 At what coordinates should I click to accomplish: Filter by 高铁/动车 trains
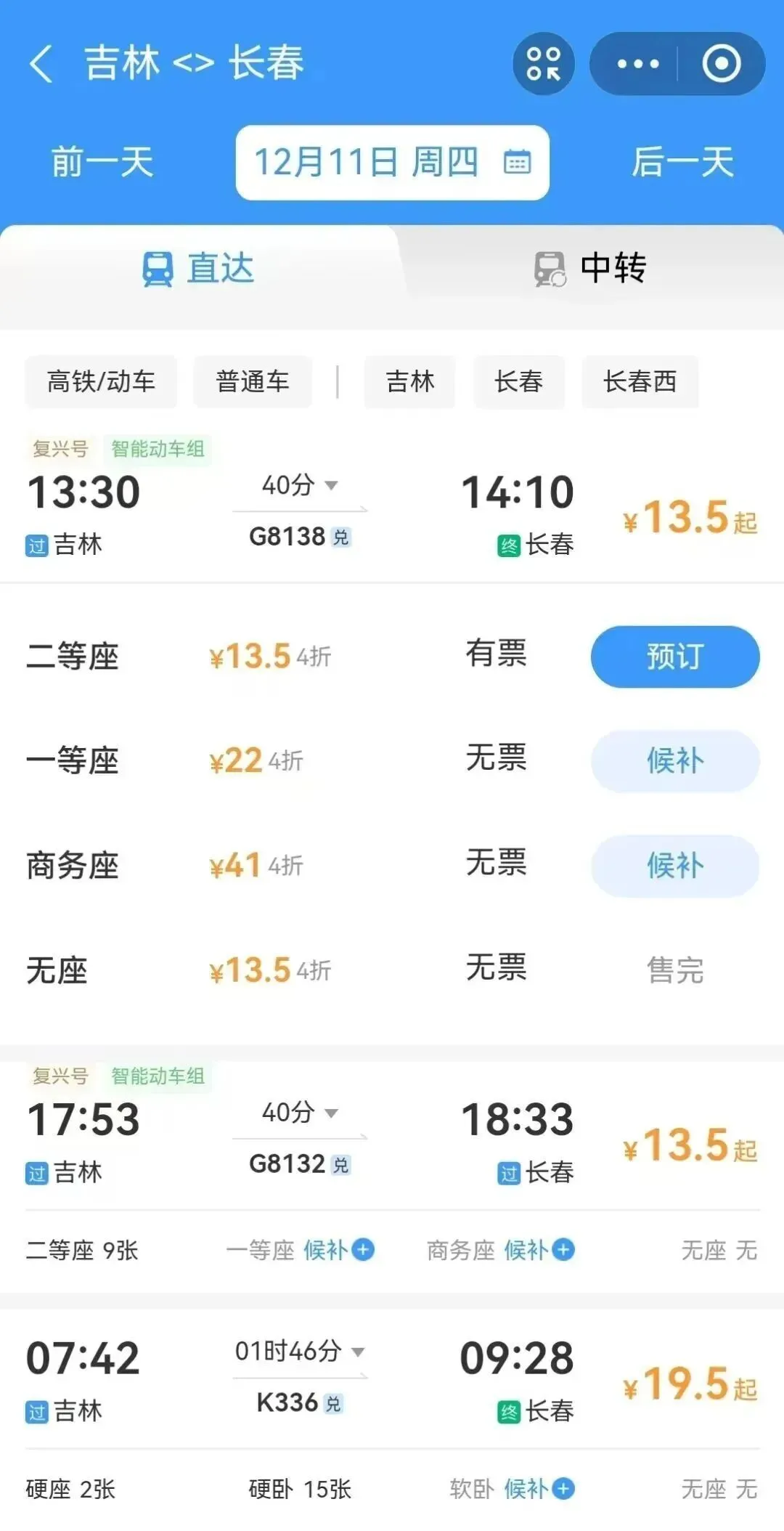pos(101,381)
